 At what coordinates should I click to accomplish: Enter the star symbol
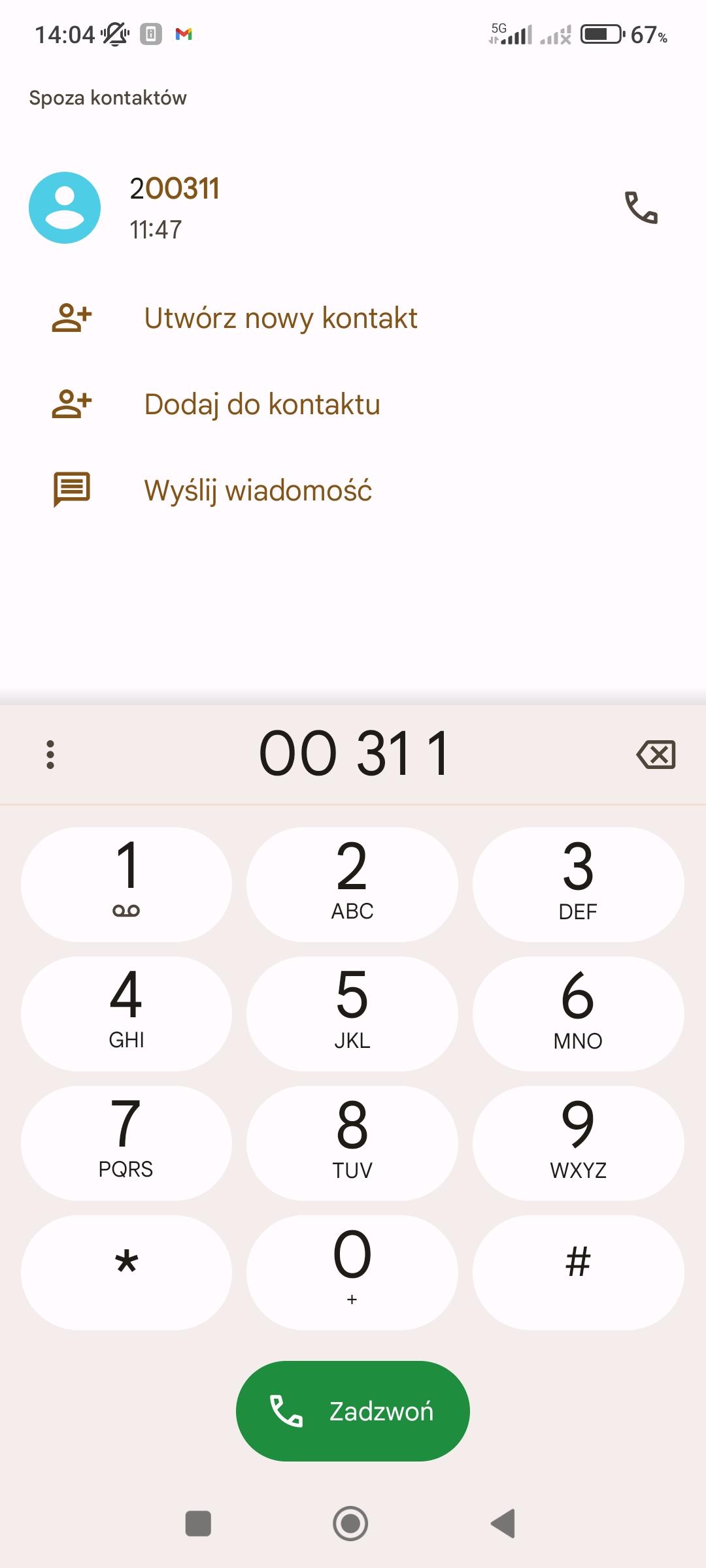(x=126, y=1272)
